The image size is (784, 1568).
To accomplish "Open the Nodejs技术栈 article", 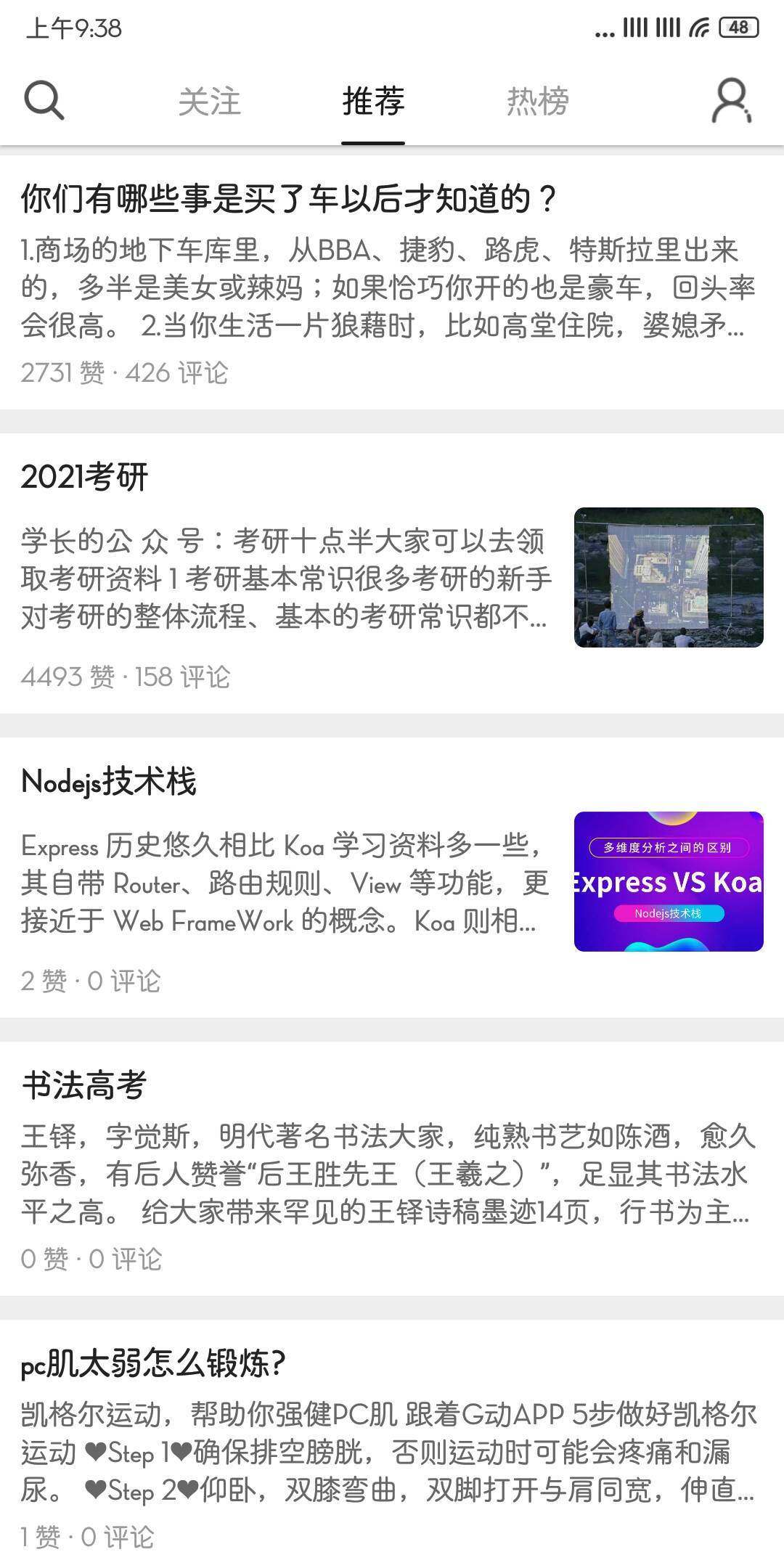I will click(x=109, y=782).
